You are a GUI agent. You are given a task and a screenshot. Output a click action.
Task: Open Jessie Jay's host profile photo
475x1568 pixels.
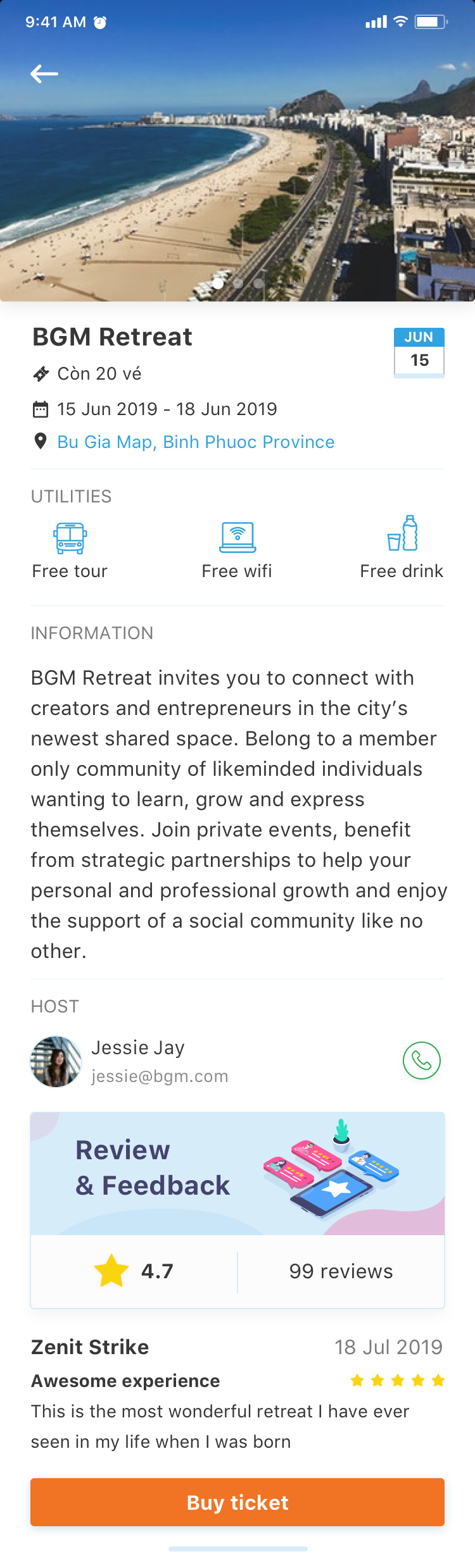56,1061
